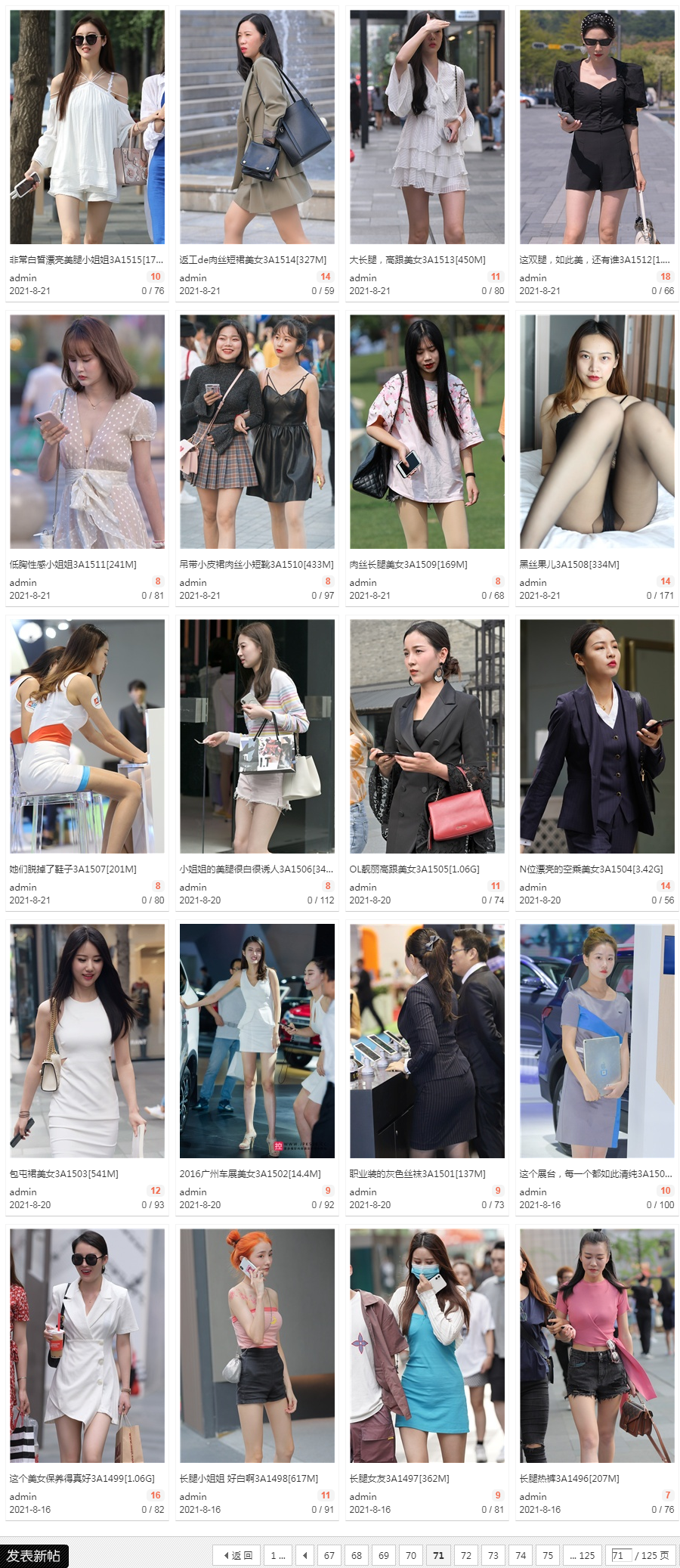Jump to last page ...125
The width and height of the screenshot is (680, 1568).
(582, 1555)
